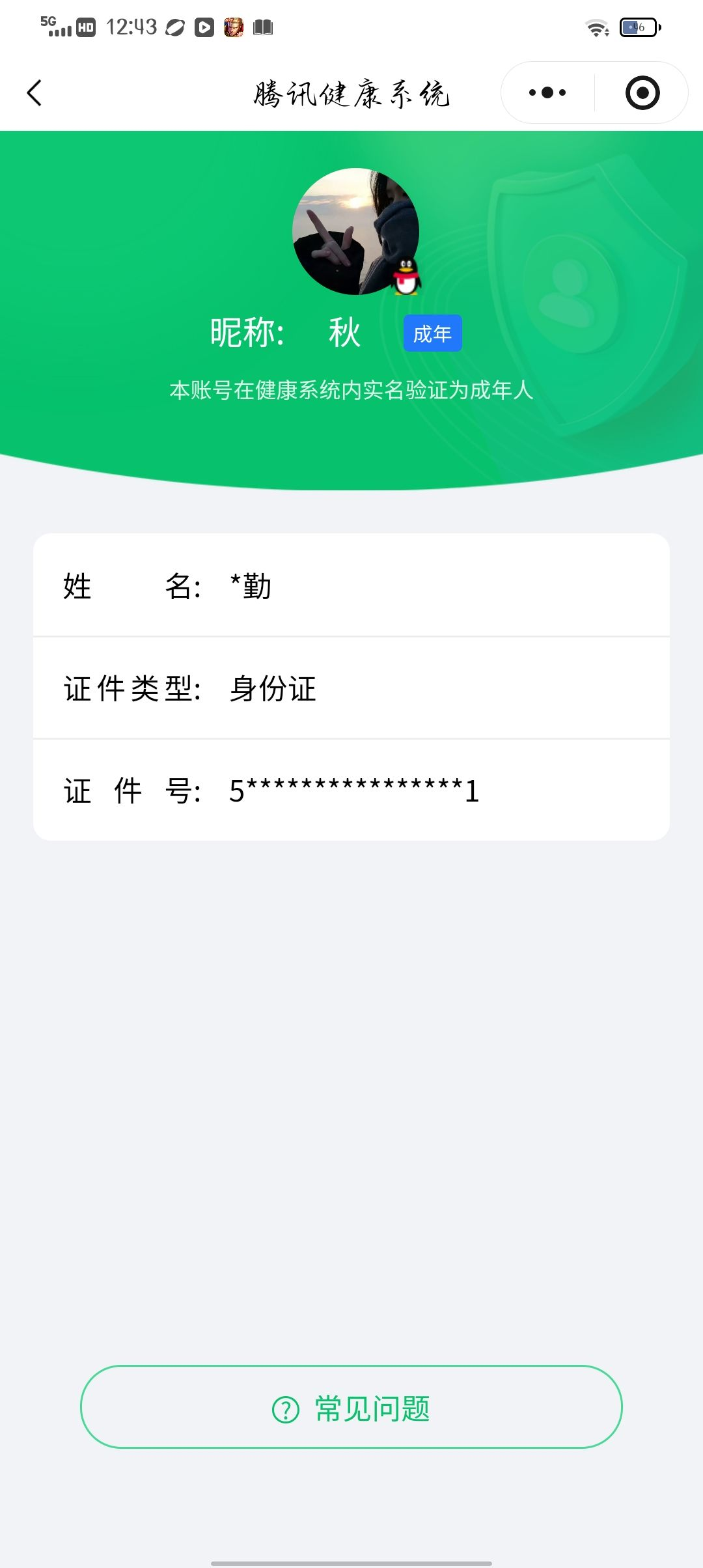Tap the 腾讯健康系统 title text
The width and height of the screenshot is (703, 1568).
[351, 92]
